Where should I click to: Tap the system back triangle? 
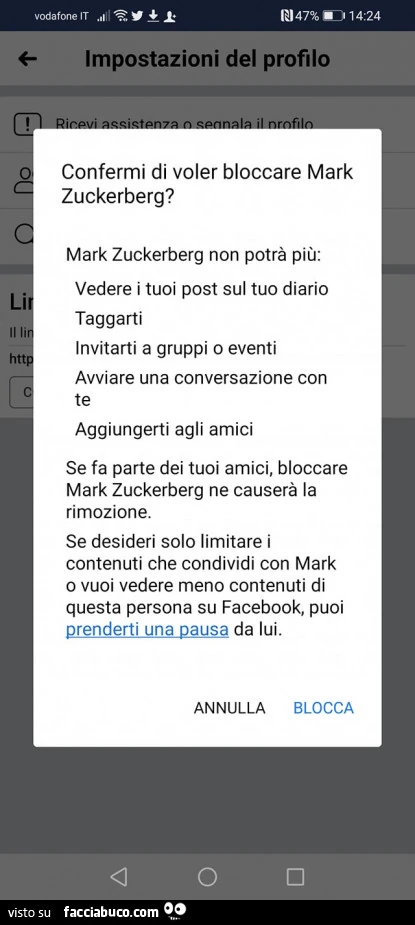coord(119,877)
